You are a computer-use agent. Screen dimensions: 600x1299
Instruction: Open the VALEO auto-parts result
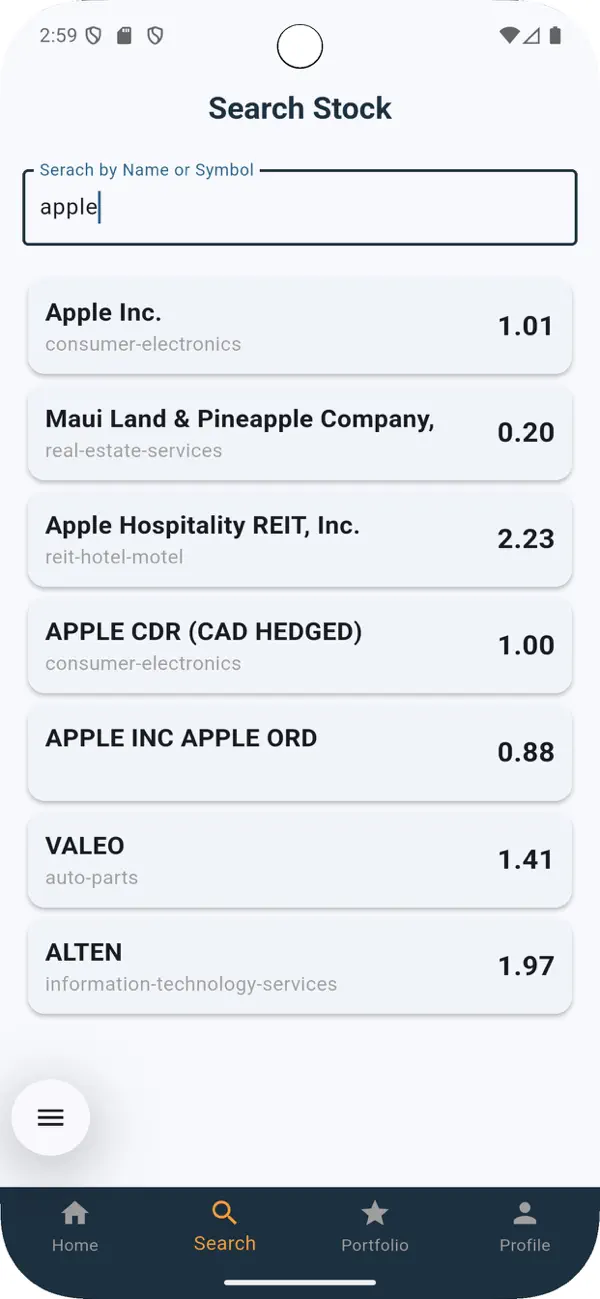coord(300,860)
